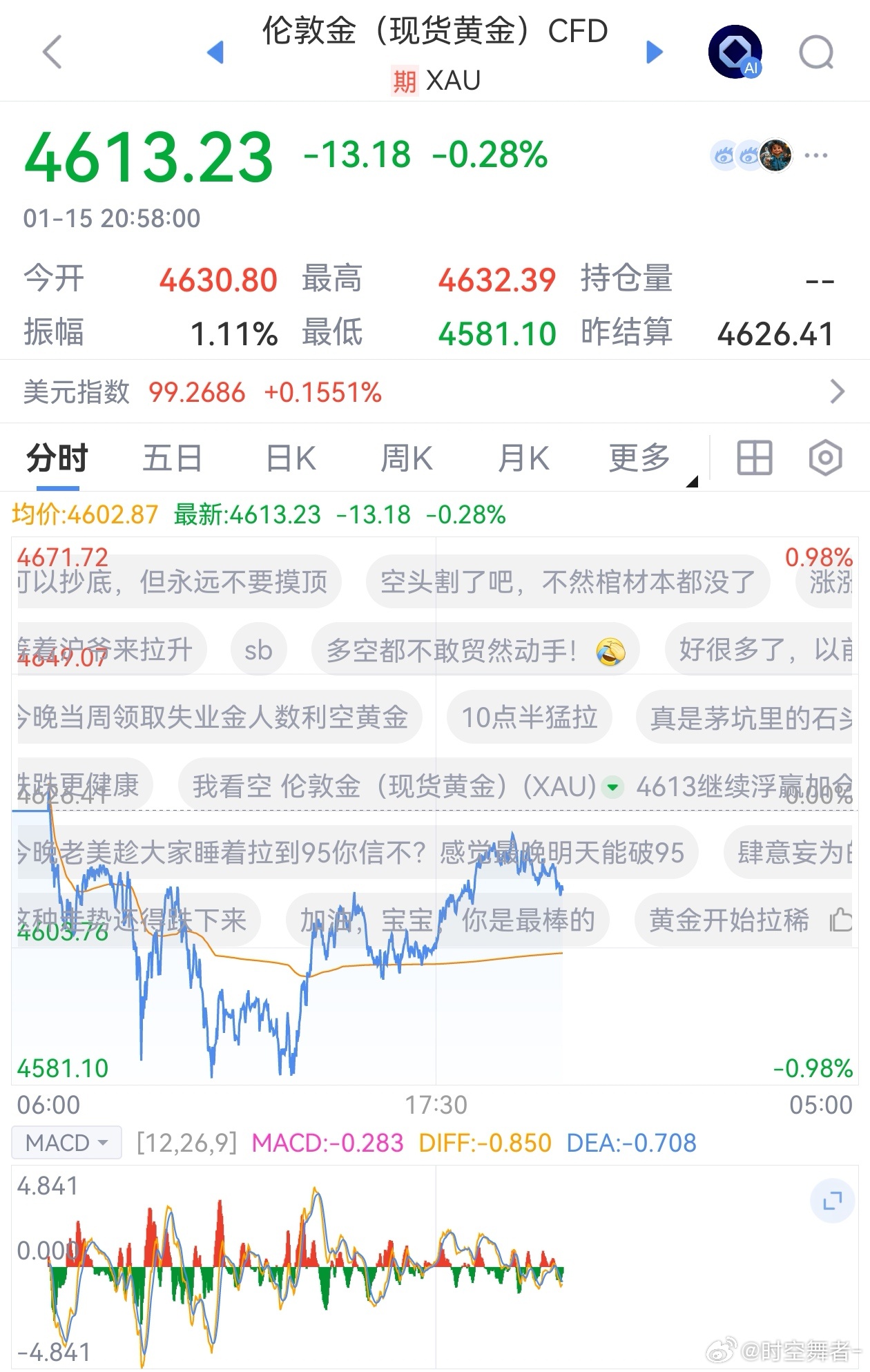Switch to the 日K tab
Screen dimensions: 870x1372
pyautogui.click(x=291, y=458)
